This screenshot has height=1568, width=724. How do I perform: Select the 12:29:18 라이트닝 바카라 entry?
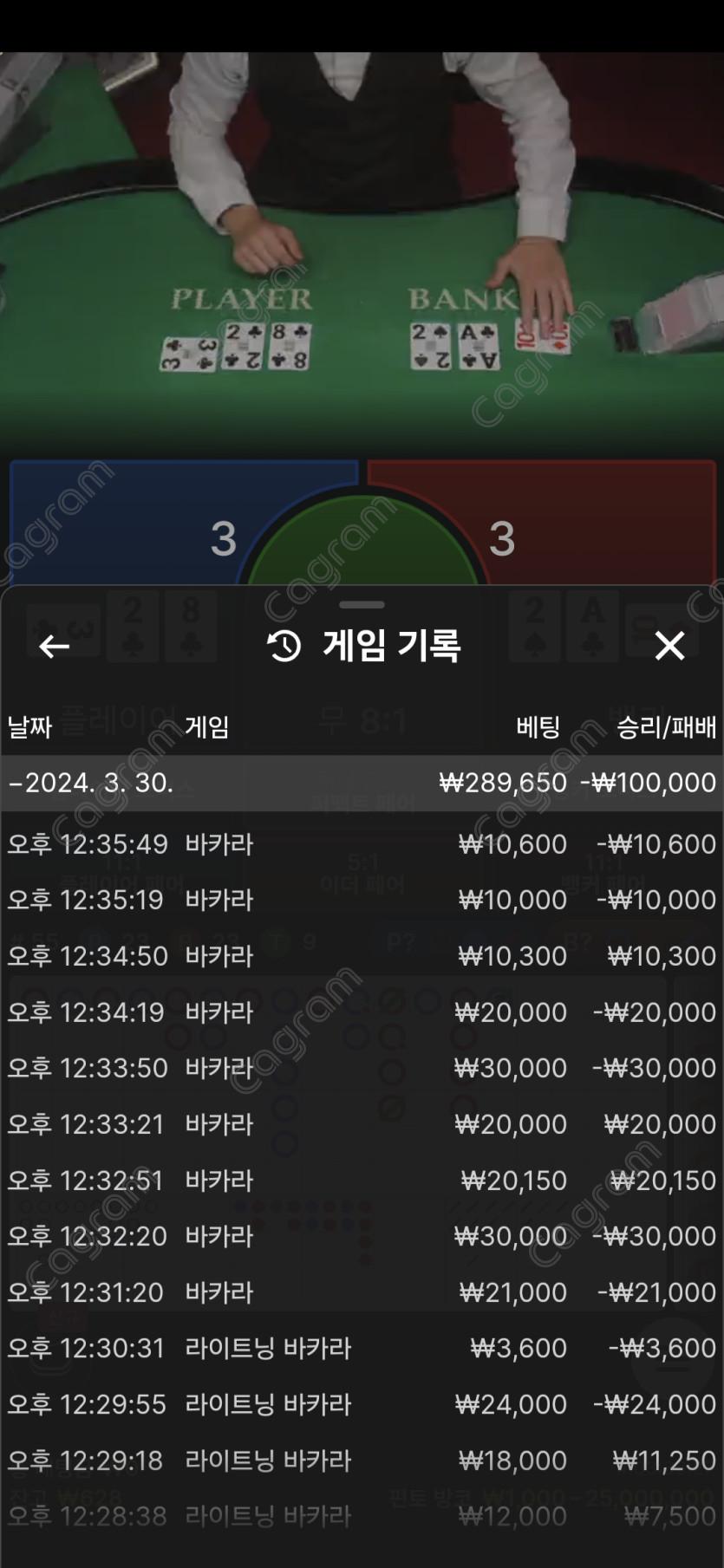point(362,1461)
